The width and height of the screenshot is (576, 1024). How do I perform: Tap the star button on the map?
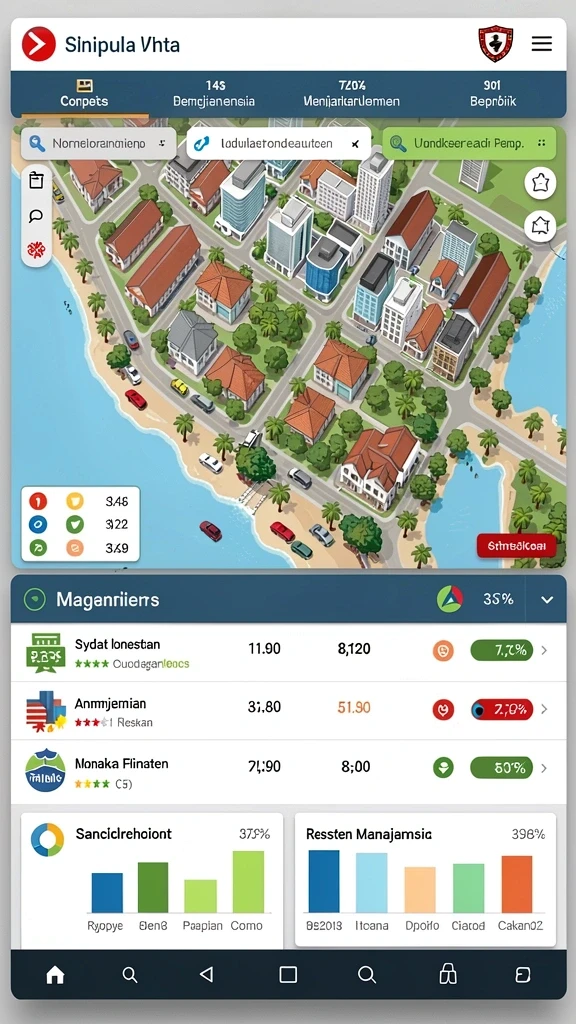pyautogui.click(x=540, y=184)
